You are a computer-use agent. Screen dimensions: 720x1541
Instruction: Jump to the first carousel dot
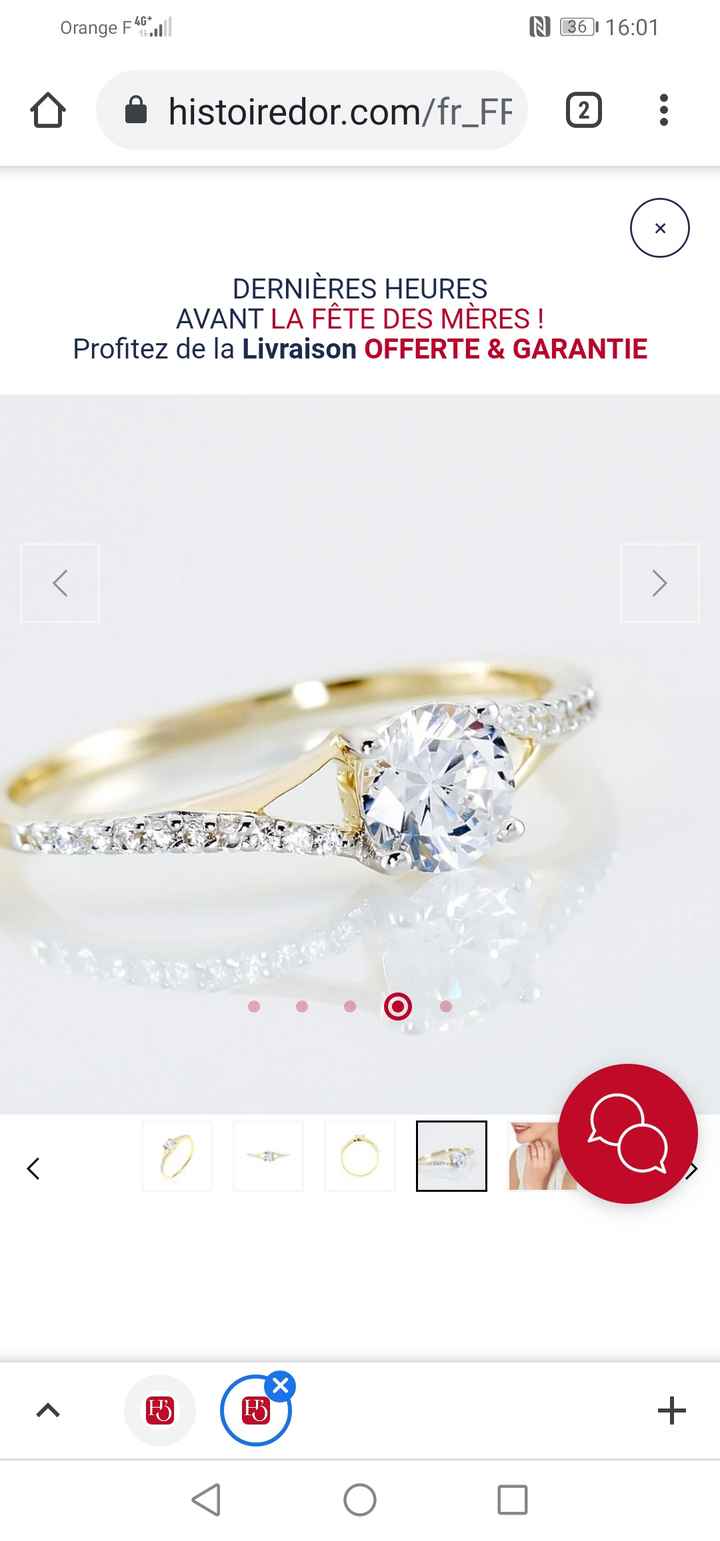[254, 1006]
